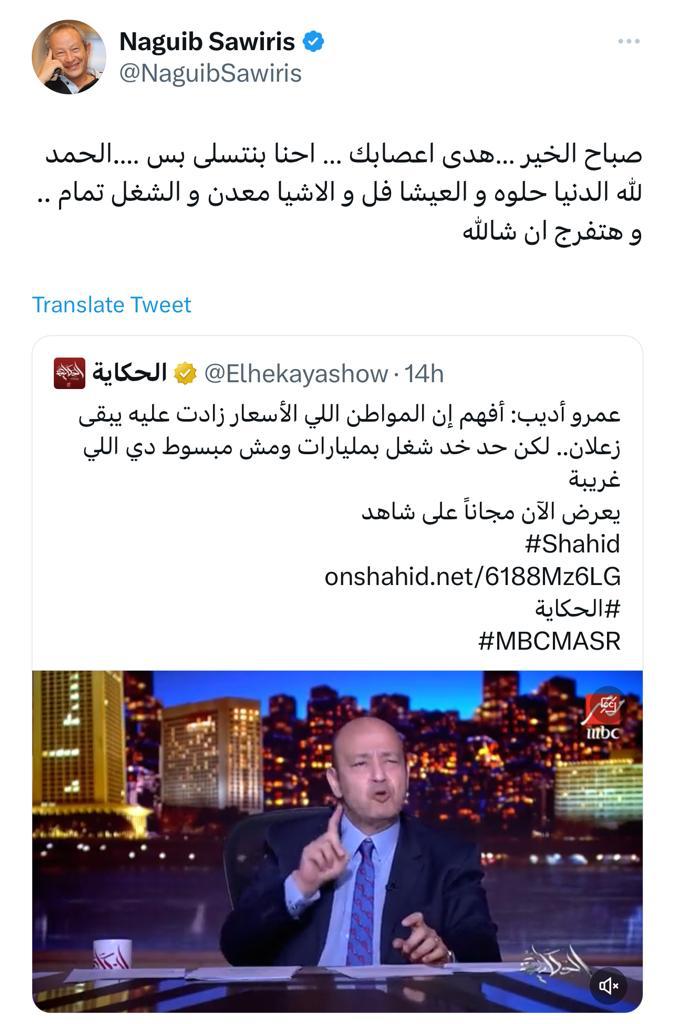The height and width of the screenshot is (1024, 675).
Task: Open the tweet's overflow menu
Action: [x=628, y=41]
